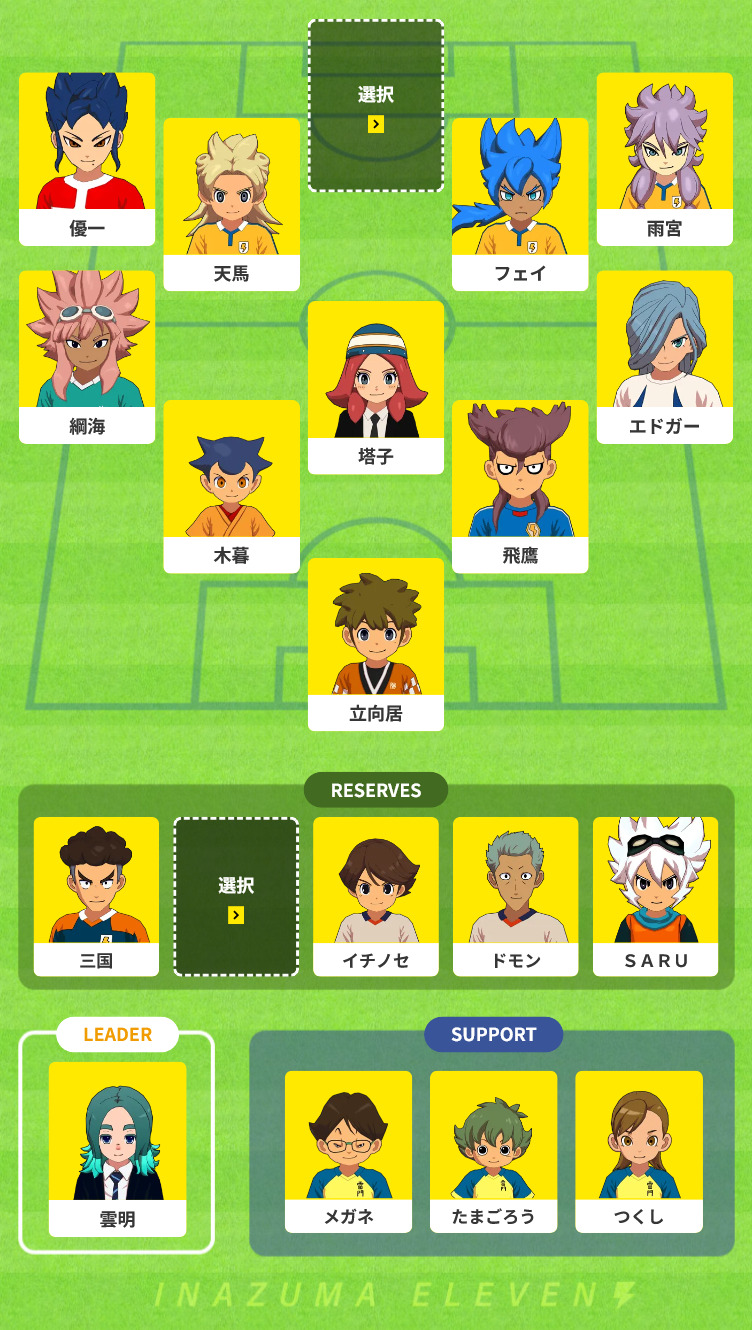Image resolution: width=752 pixels, height=1330 pixels.
Task: Select the 飛鷹 player card
Action: pyautogui.click(x=520, y=487)
